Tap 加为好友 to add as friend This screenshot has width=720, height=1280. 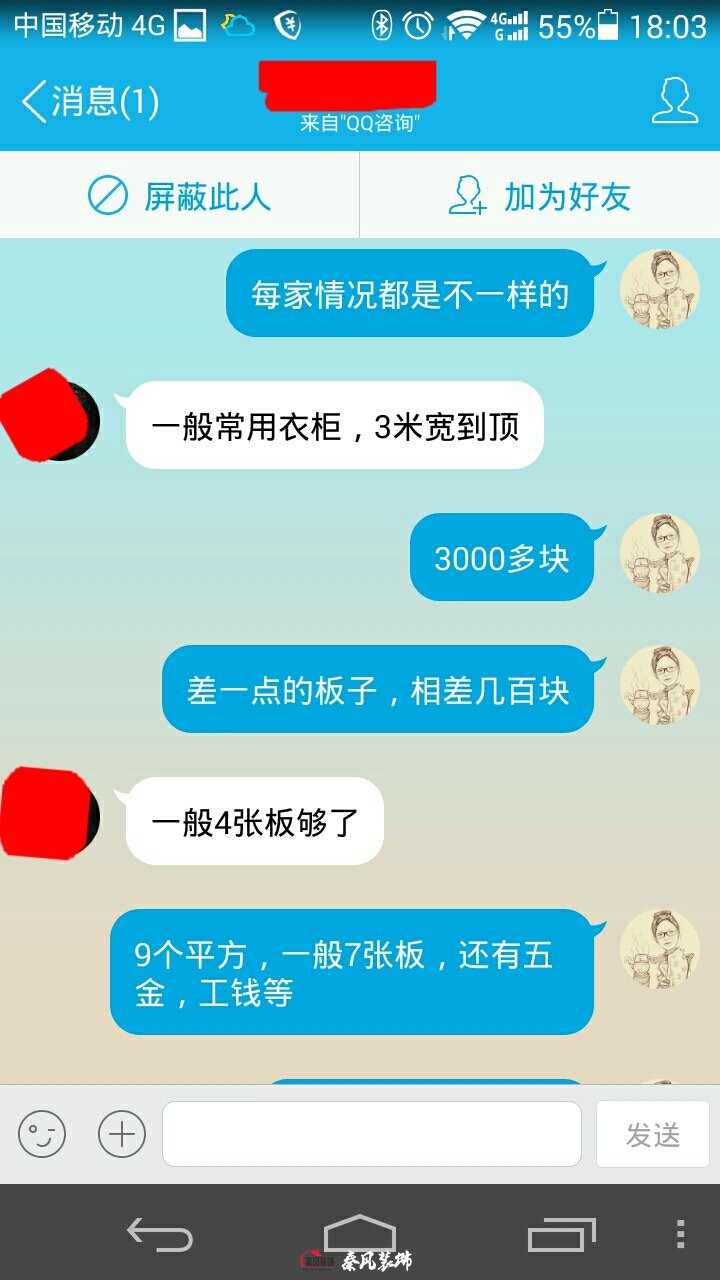(540, 196)
